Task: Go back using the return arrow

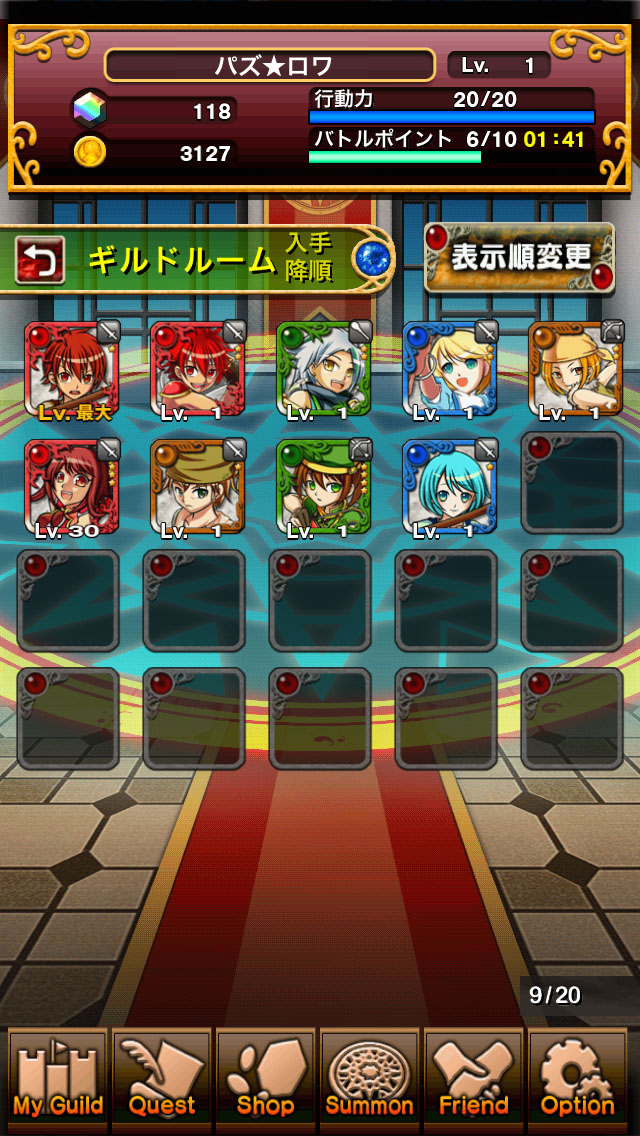Action: [x=41, y=260]
